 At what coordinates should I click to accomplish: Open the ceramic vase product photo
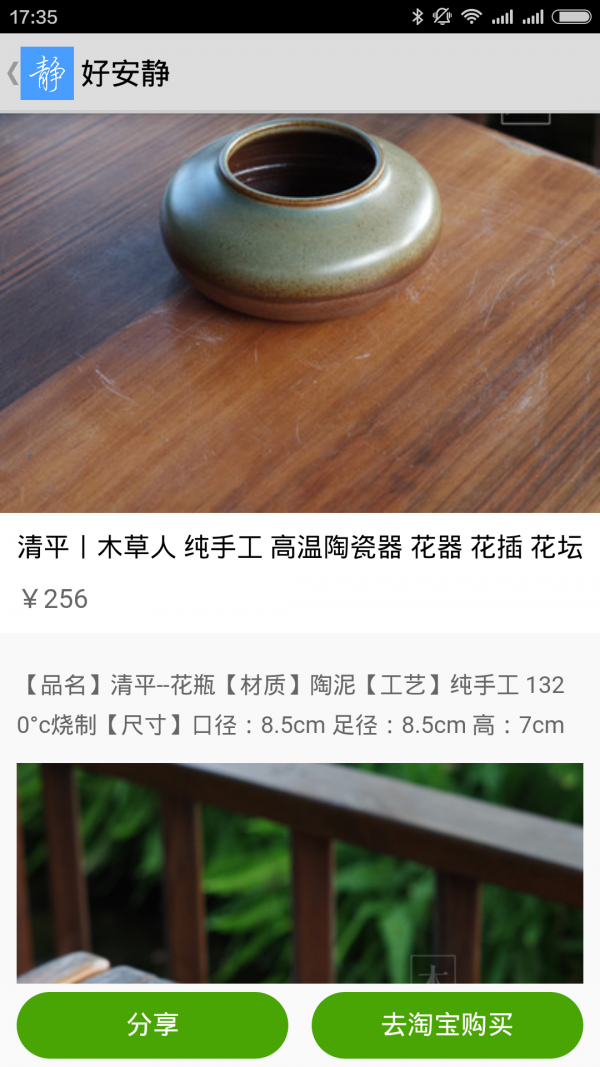[300, 312]
